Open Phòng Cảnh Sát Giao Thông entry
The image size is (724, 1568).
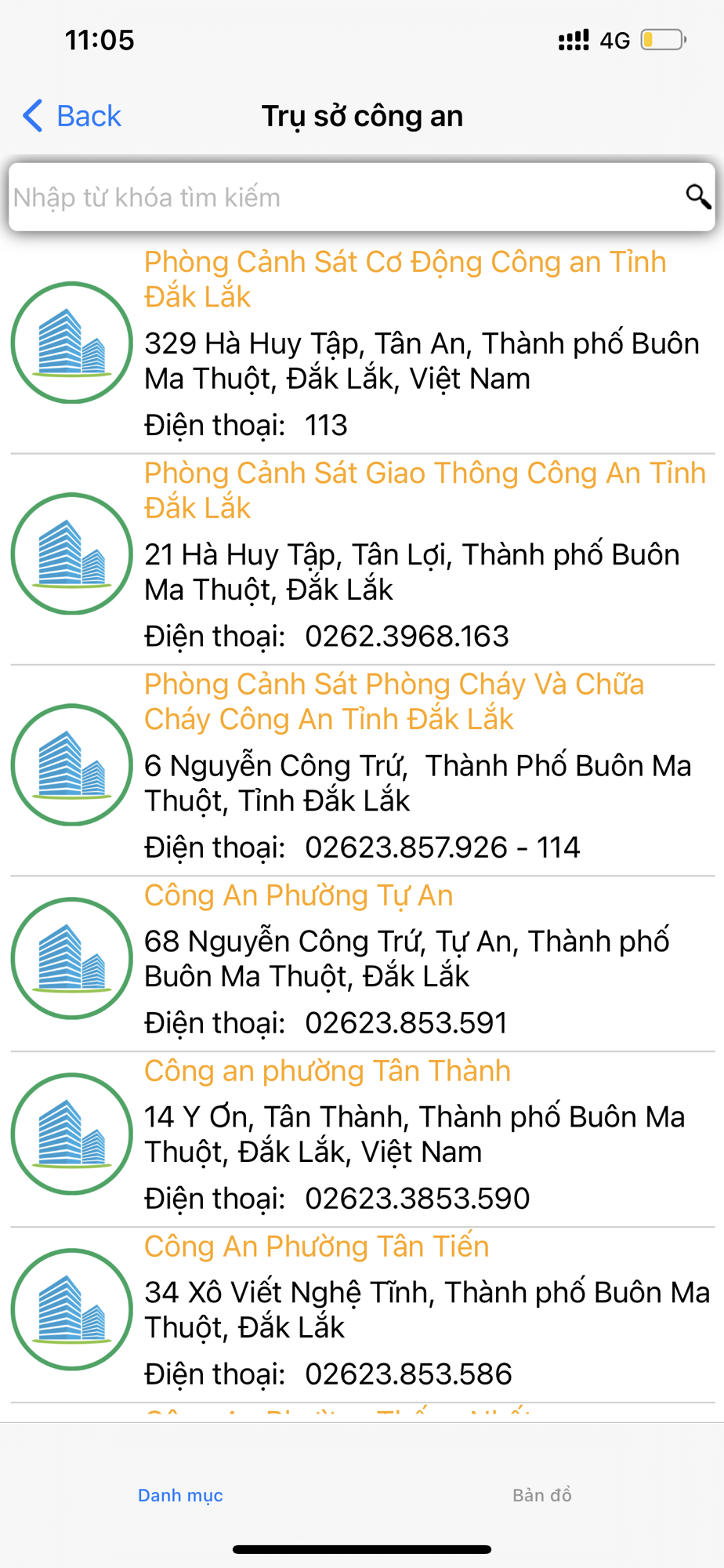click(423, 490)
